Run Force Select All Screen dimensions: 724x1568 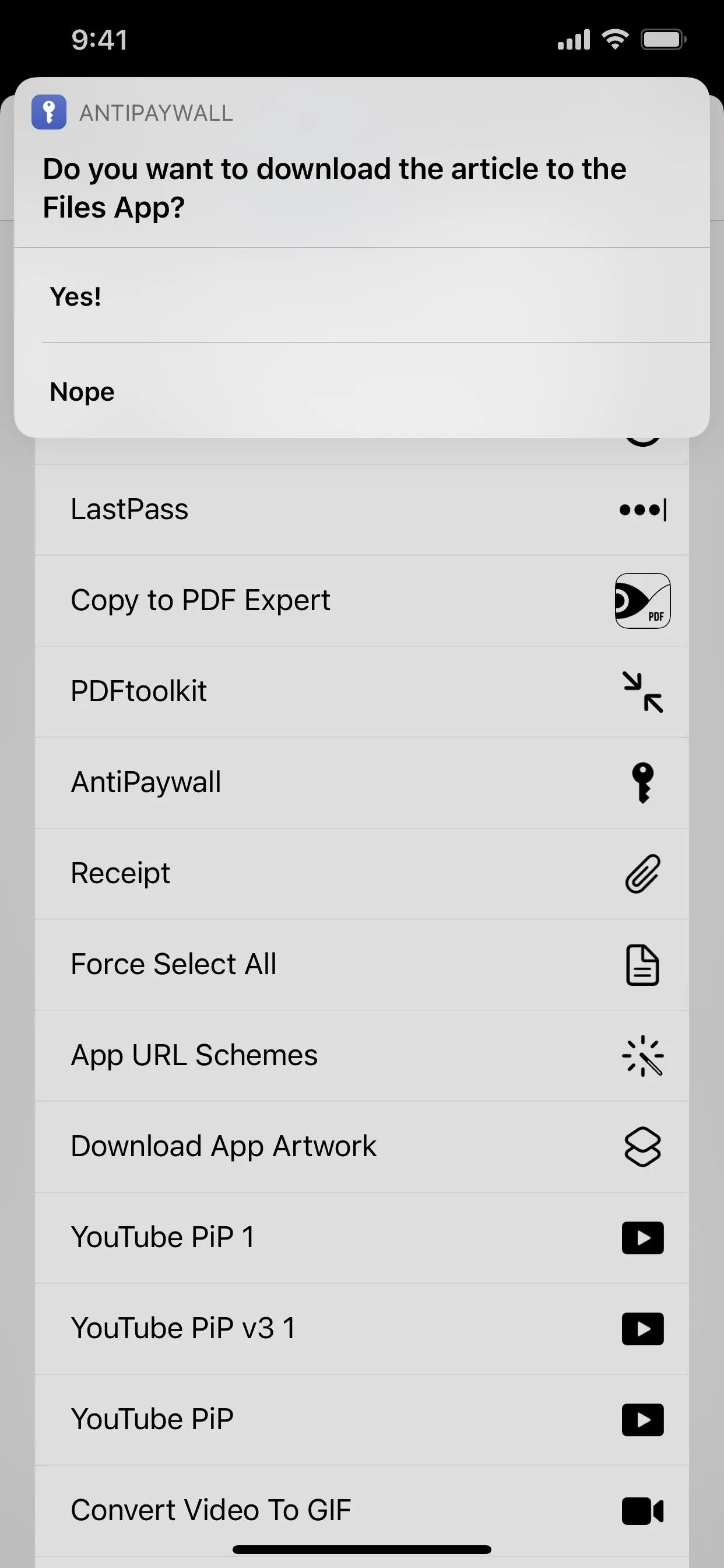click(362, 965)
